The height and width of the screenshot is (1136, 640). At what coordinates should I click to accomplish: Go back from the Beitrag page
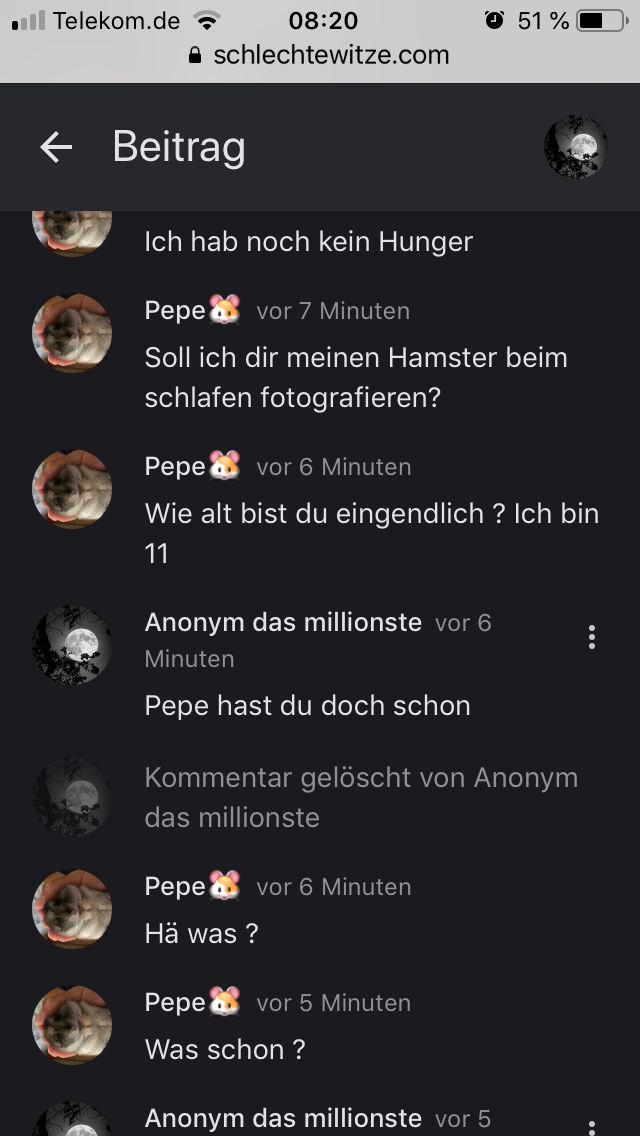[56, 148]
